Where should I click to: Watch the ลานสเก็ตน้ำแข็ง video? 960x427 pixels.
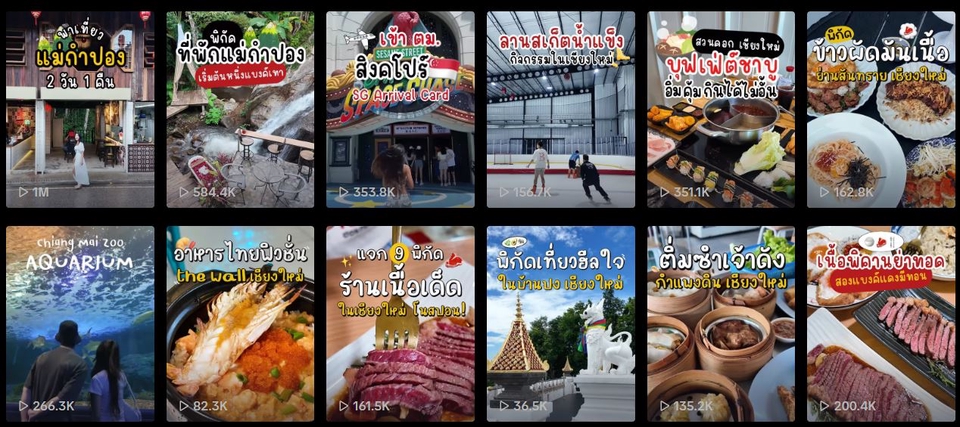pos(560,110)
